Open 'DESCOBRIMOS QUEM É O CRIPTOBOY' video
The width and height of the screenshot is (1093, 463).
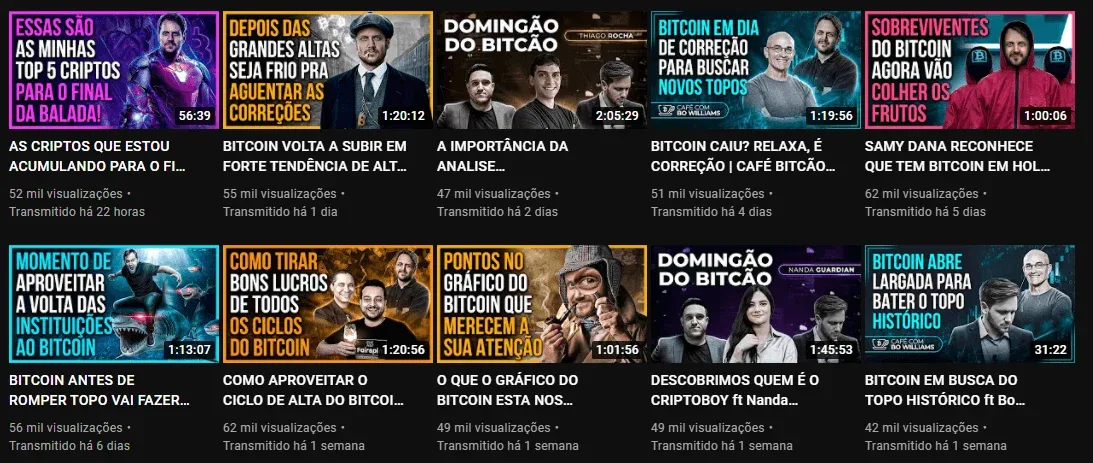755,303
